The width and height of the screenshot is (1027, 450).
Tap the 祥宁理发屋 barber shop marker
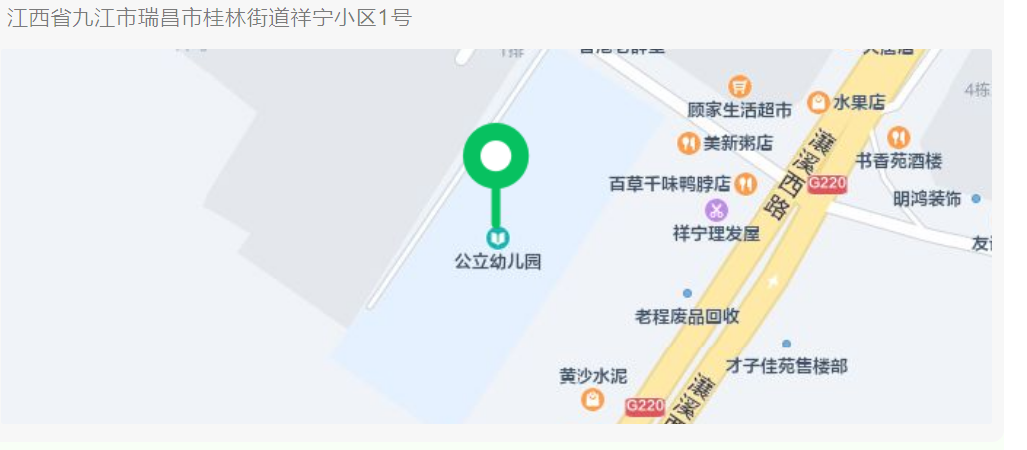(716, 210)
